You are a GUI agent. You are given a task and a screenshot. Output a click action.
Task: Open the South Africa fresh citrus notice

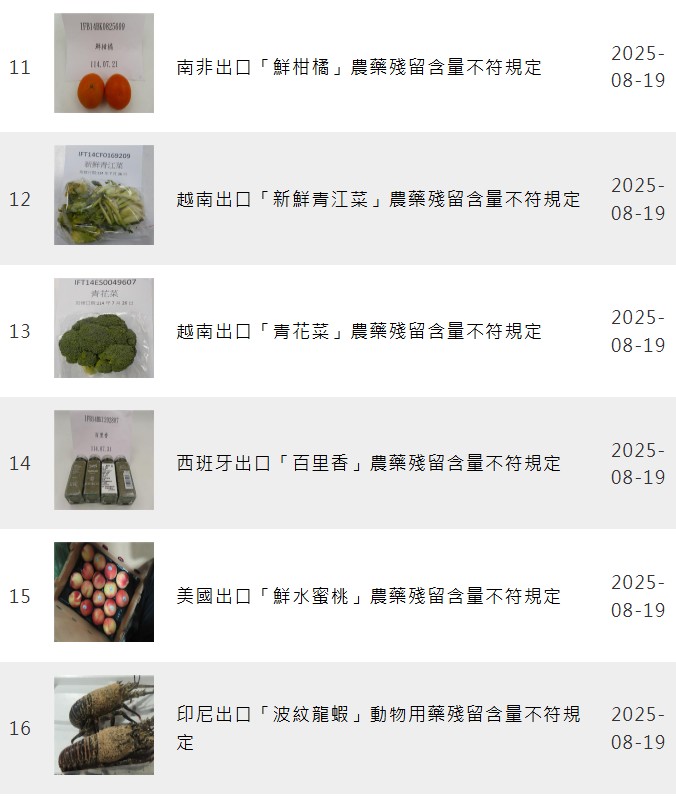359,68
